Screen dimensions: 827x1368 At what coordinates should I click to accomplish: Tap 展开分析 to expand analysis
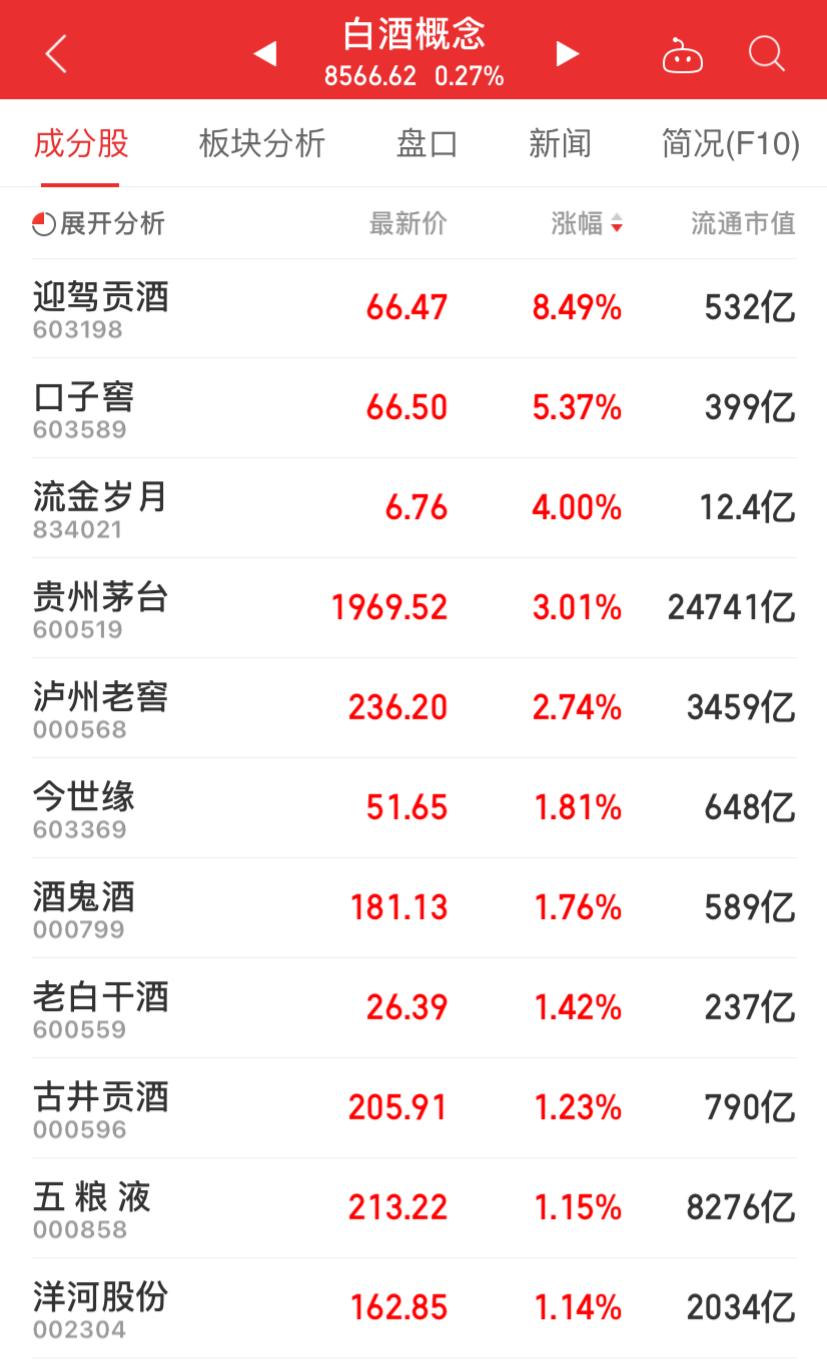tap(99, 223)
